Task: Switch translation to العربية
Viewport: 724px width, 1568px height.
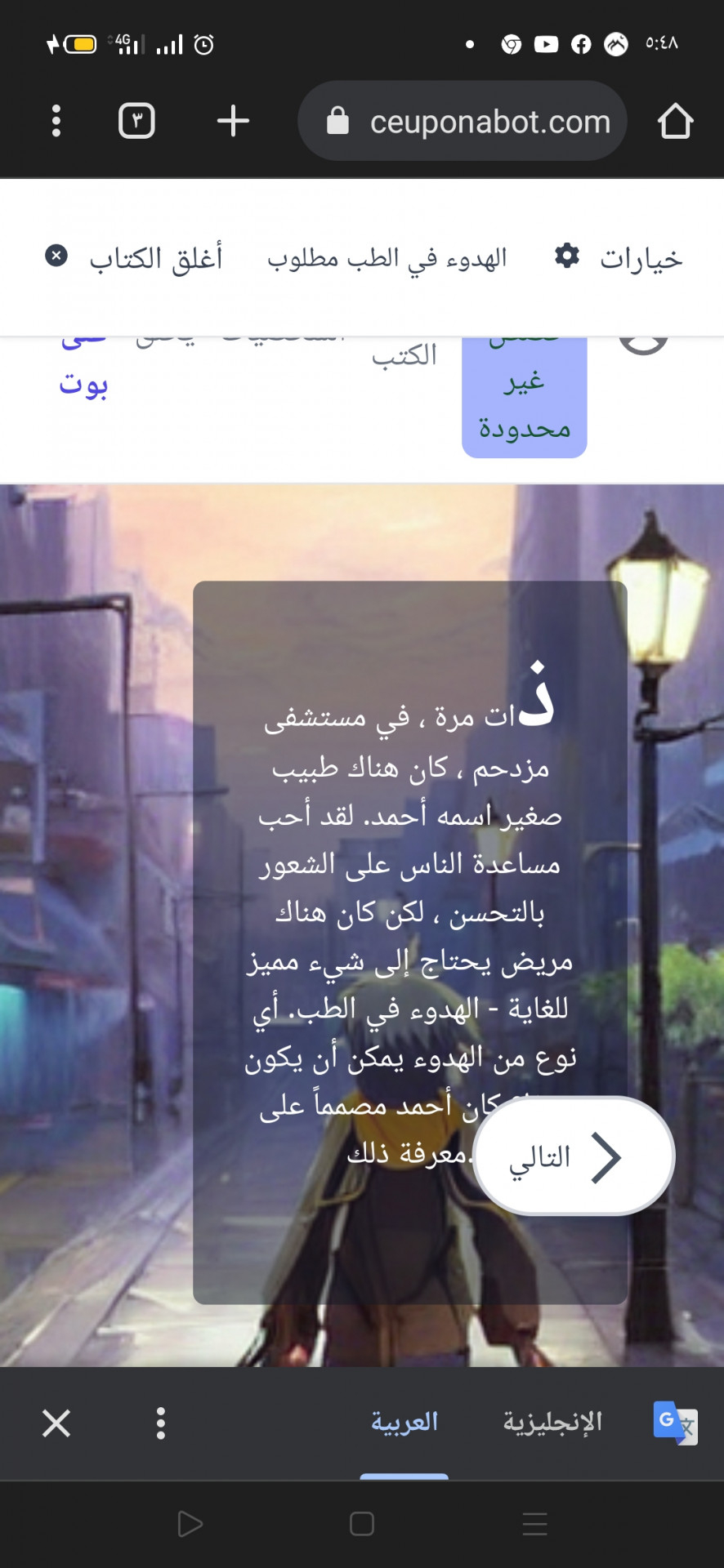Action: tap(404, 1422)
